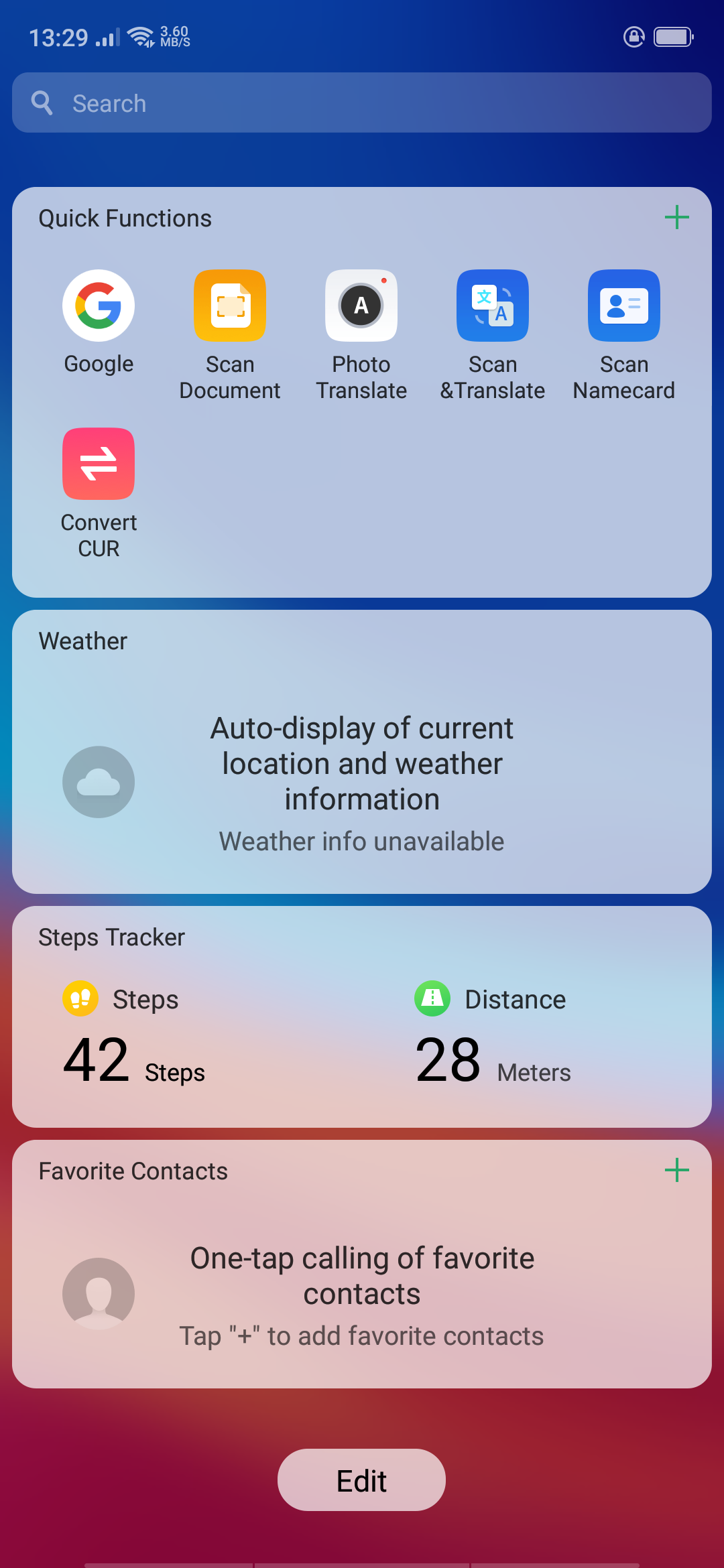The image size is (724, 1568).
Task: Launch Scan Document
Action: tap(230, 306)
